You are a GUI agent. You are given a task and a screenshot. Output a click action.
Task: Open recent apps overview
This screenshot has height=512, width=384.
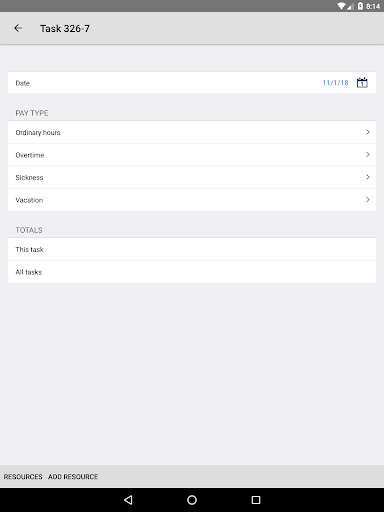coord(256,500)
